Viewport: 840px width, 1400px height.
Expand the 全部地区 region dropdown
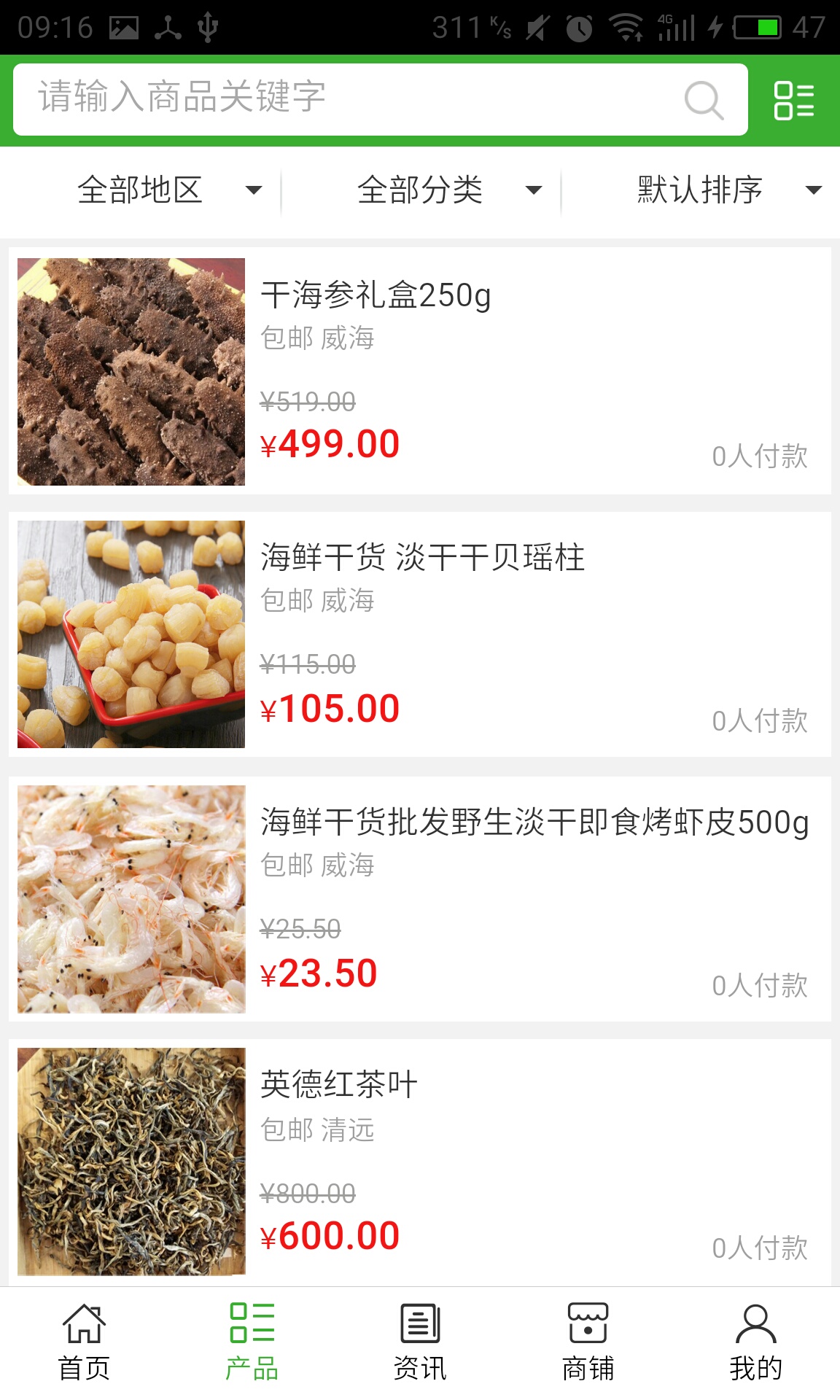pos(169,190)
